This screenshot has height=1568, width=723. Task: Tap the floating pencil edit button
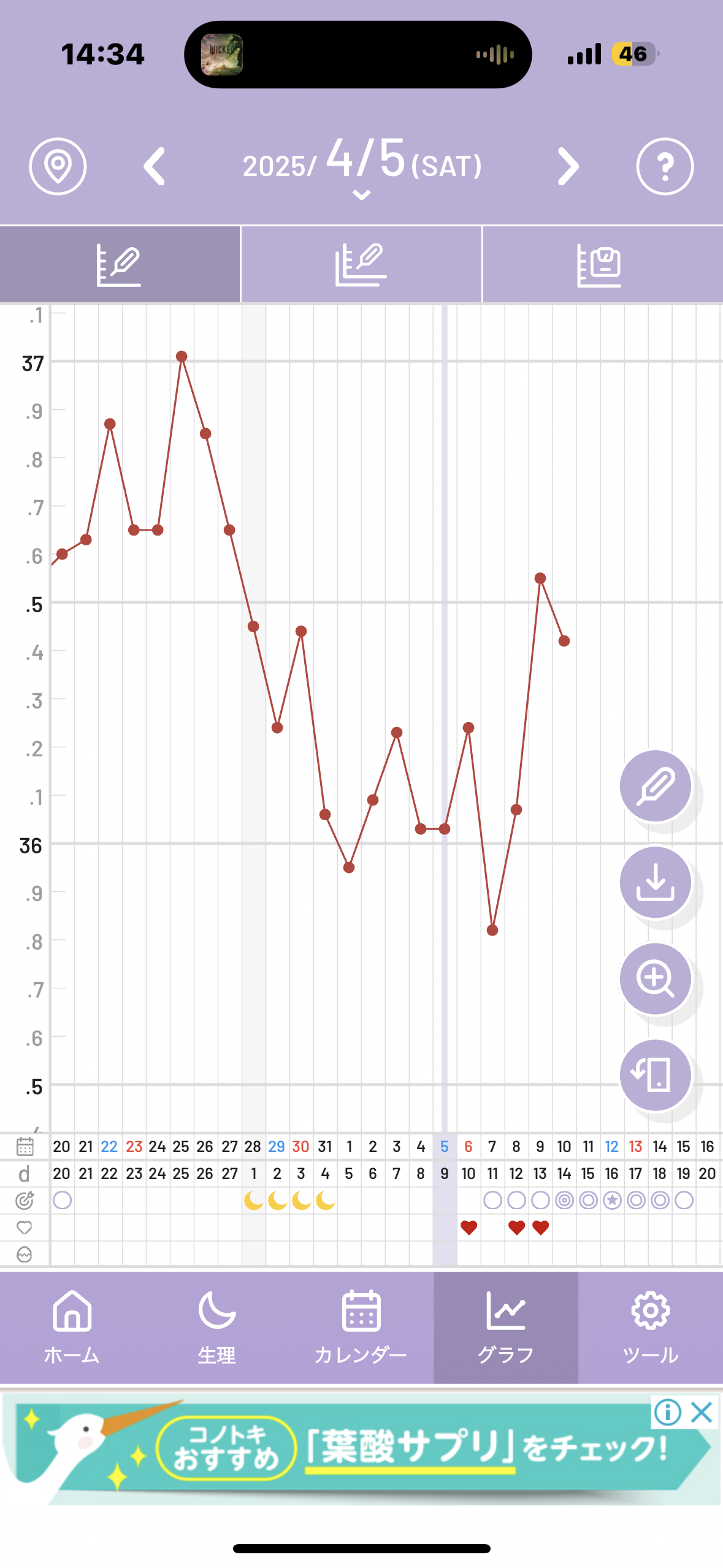pyautogui.click(x=656, y=786)
